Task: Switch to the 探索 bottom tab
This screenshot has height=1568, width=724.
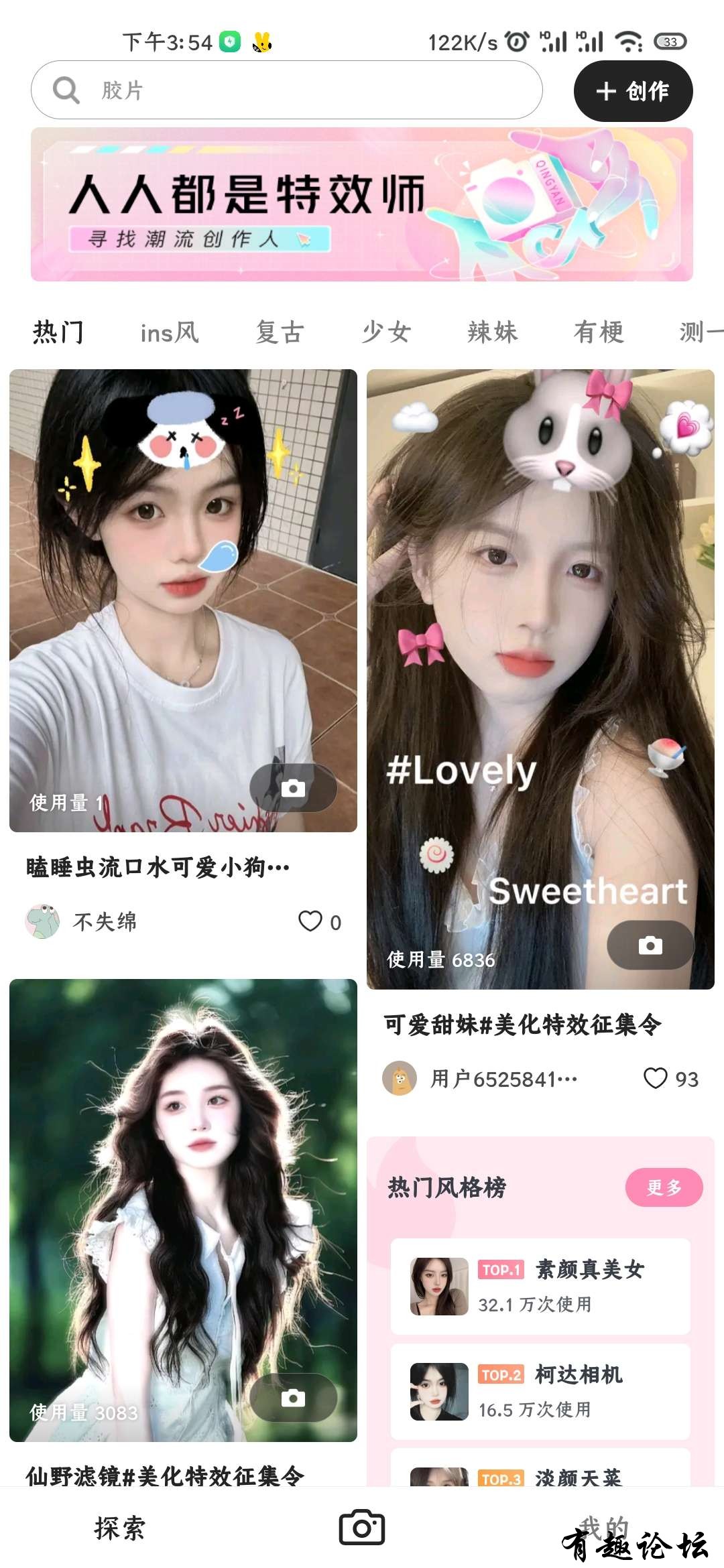Action: 120,1528
